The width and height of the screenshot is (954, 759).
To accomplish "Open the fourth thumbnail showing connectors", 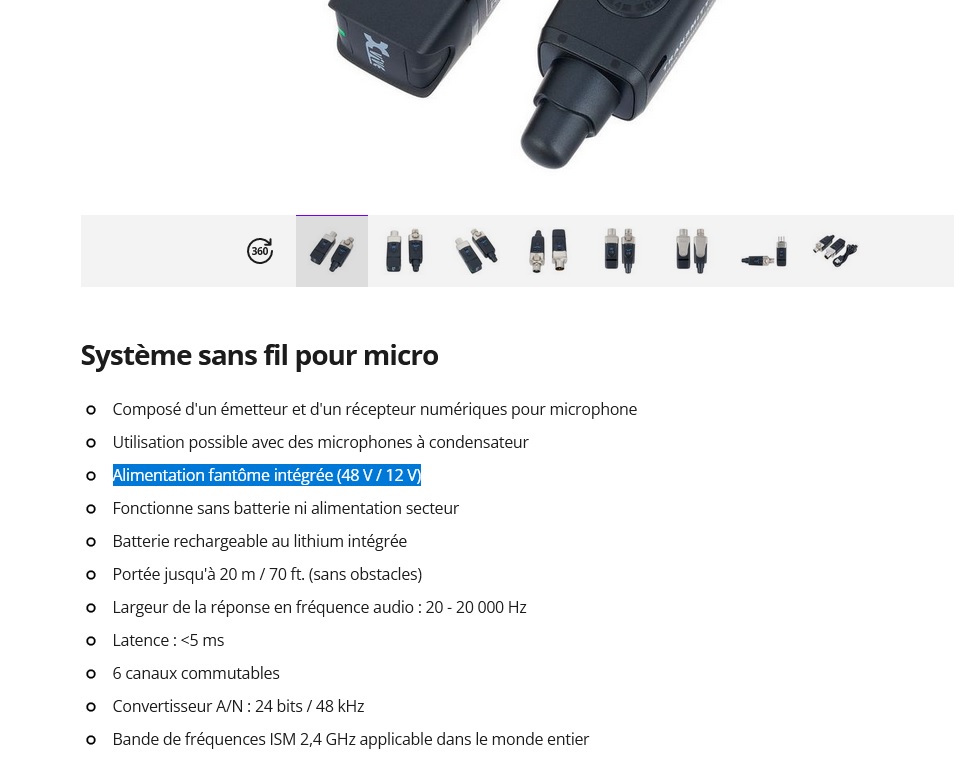I will tap(548, 251).
